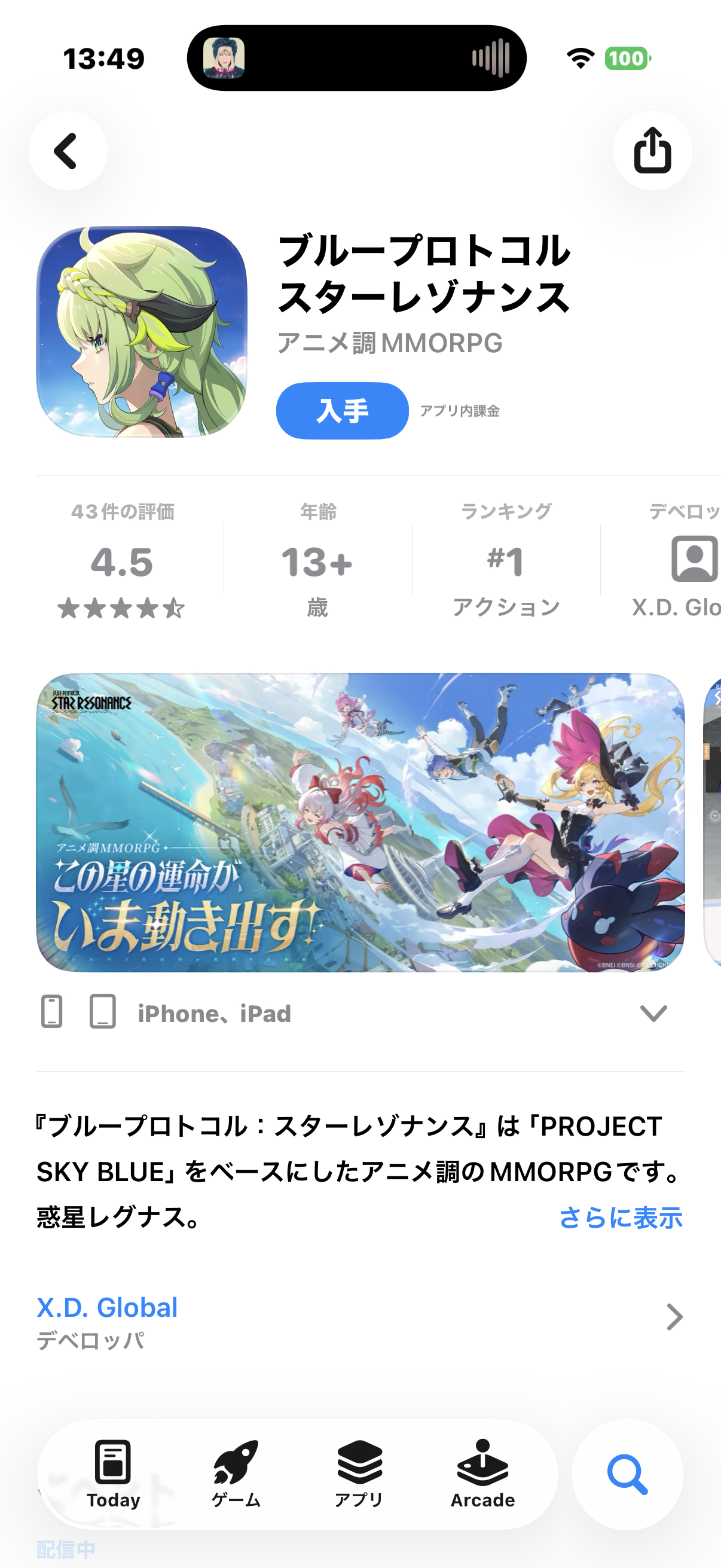Go back to the previous page
Image resolution: width=721 pixels, height=1568 pixels.
coord(68,150)
